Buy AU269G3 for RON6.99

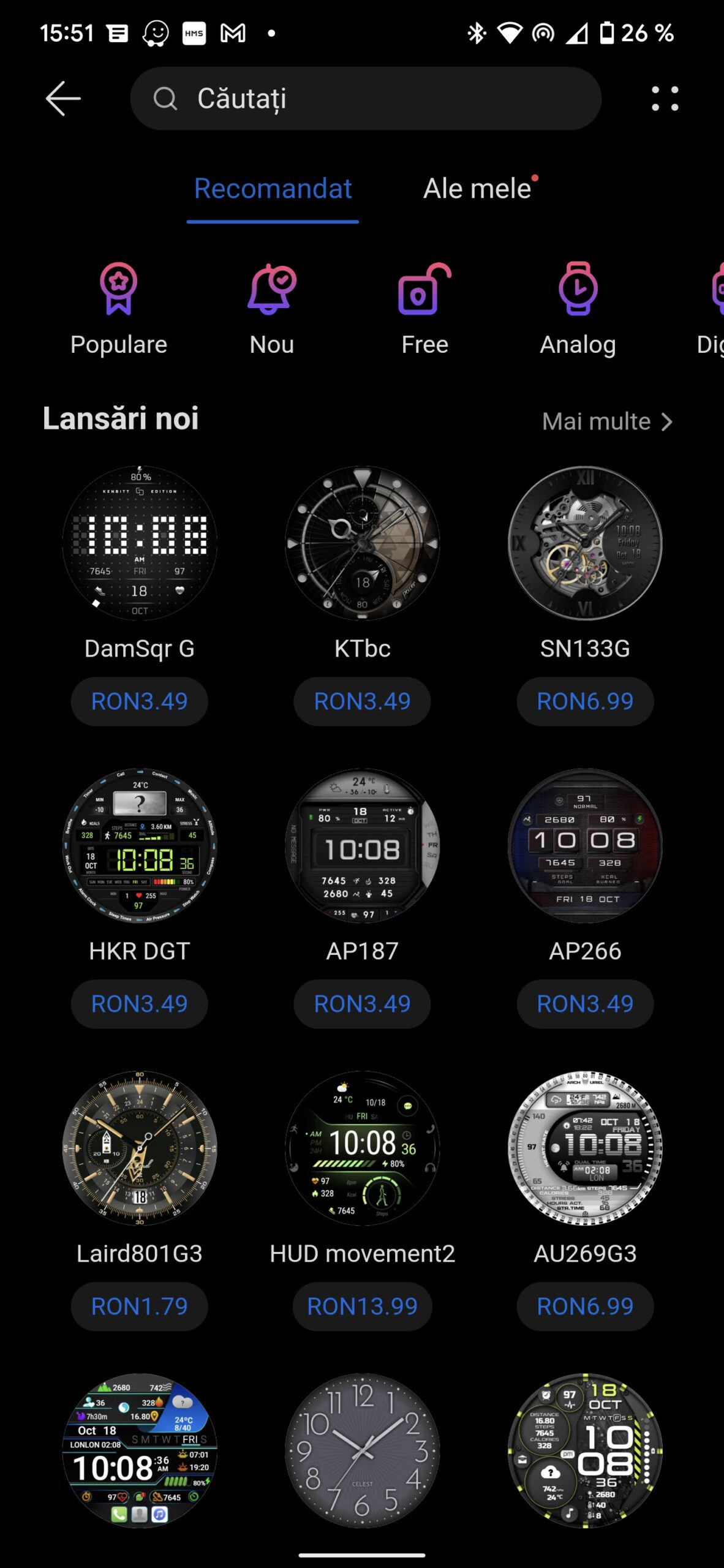[585, 1306]
